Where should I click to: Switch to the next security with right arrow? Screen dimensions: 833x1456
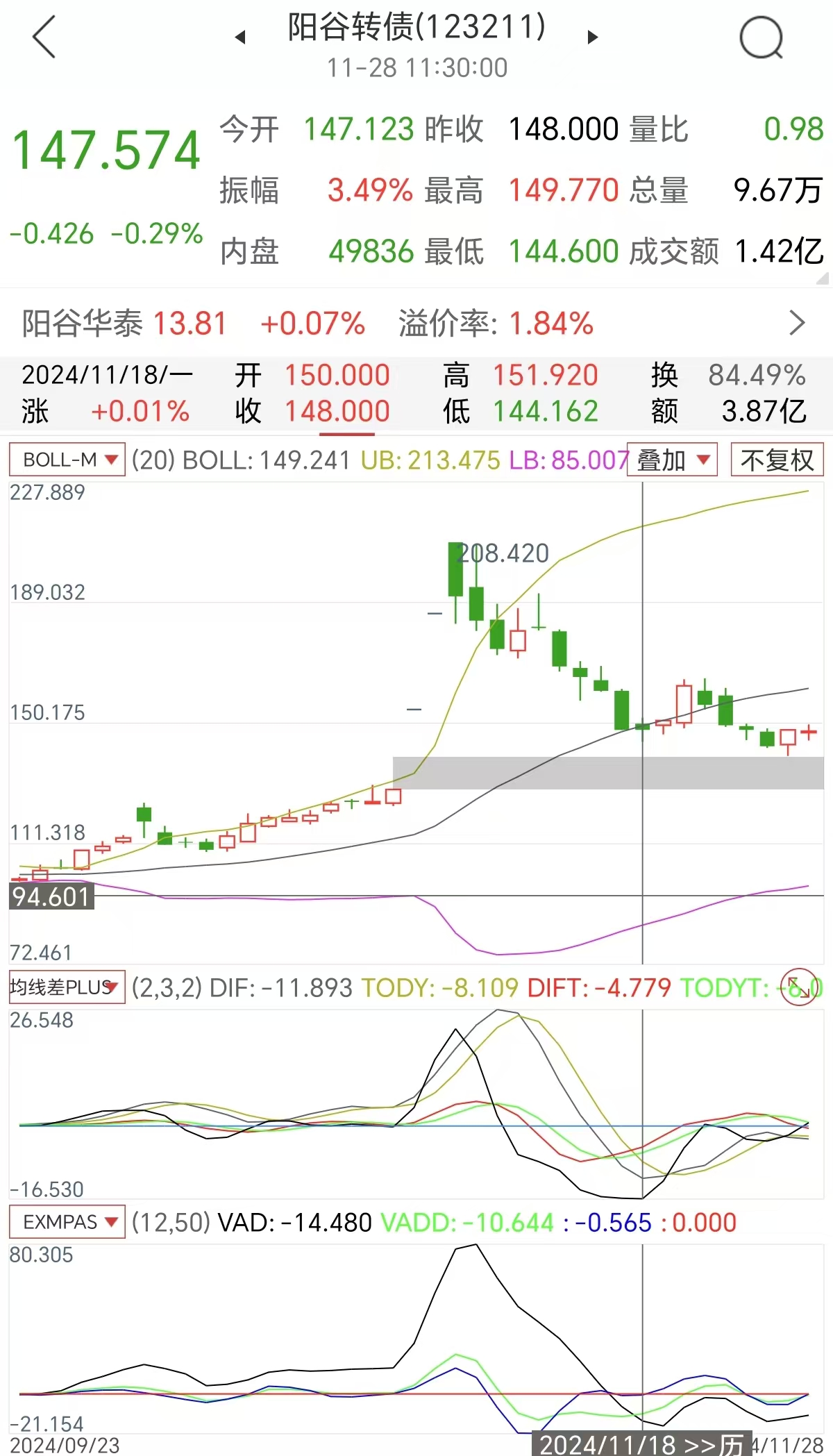pos(592,37)
